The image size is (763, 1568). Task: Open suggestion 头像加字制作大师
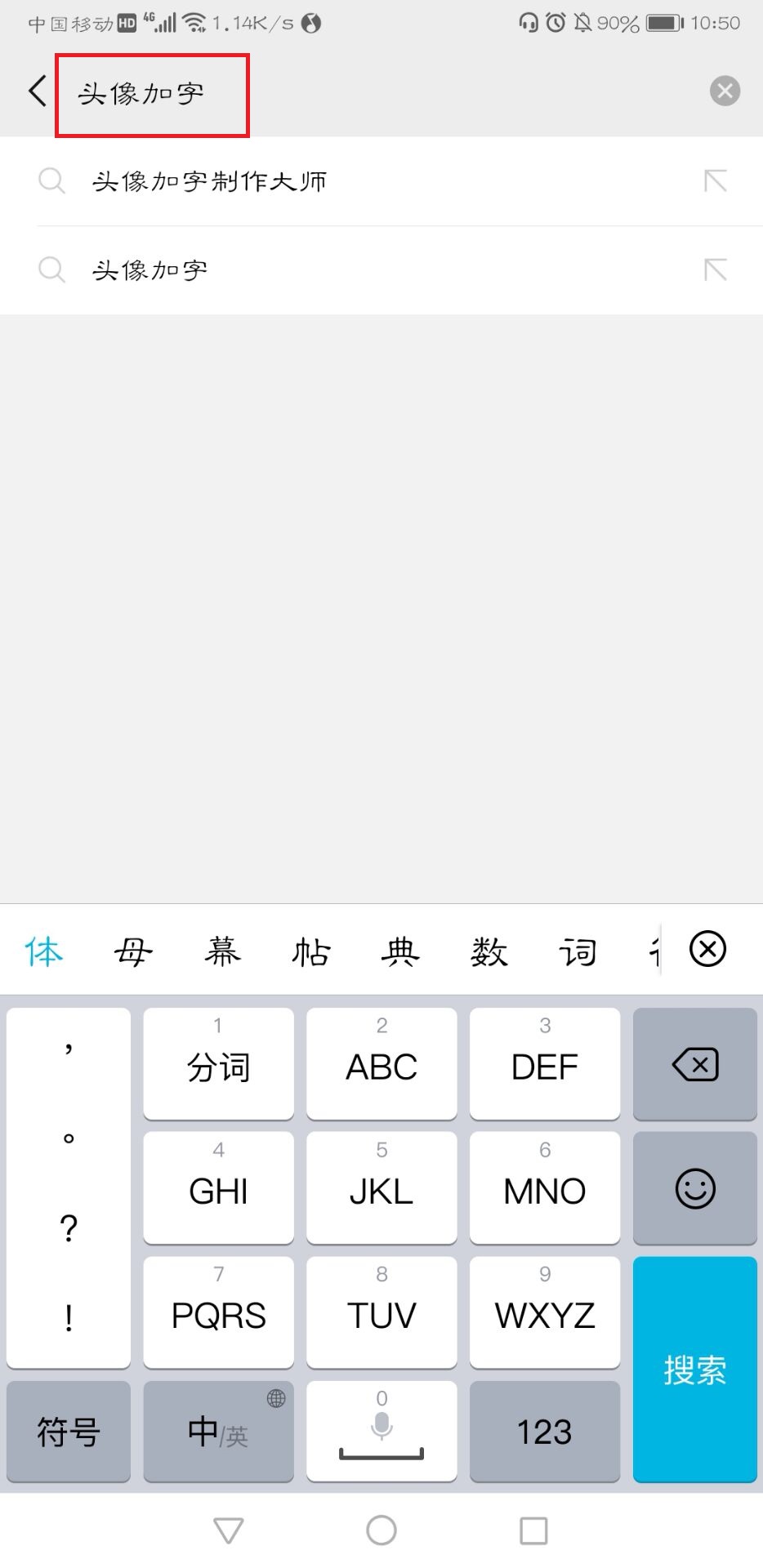[209, 180]
